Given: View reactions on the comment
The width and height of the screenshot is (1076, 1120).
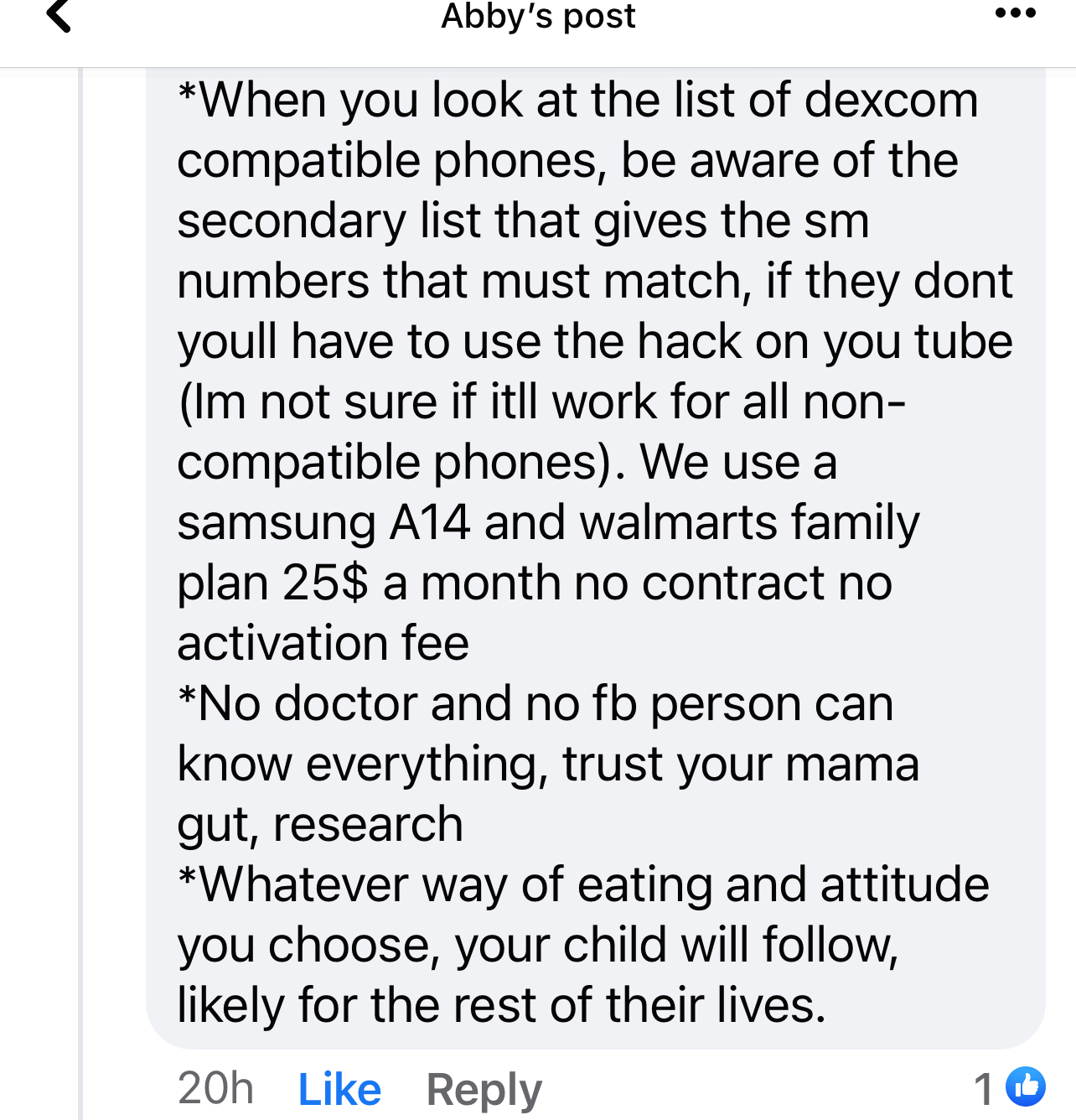Looking at the screenshot, I should (x=1010, y=1087).
